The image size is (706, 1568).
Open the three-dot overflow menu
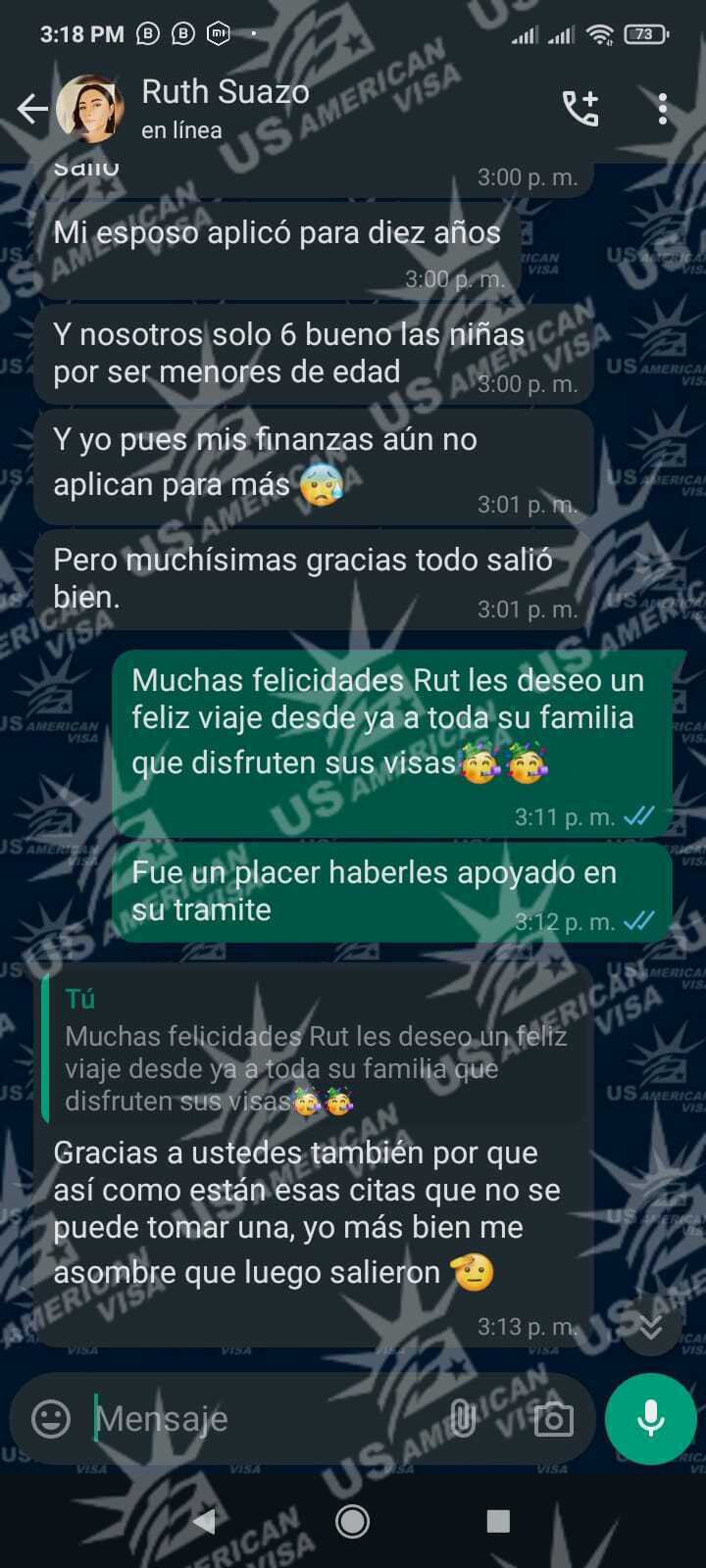tap(663, 109)
